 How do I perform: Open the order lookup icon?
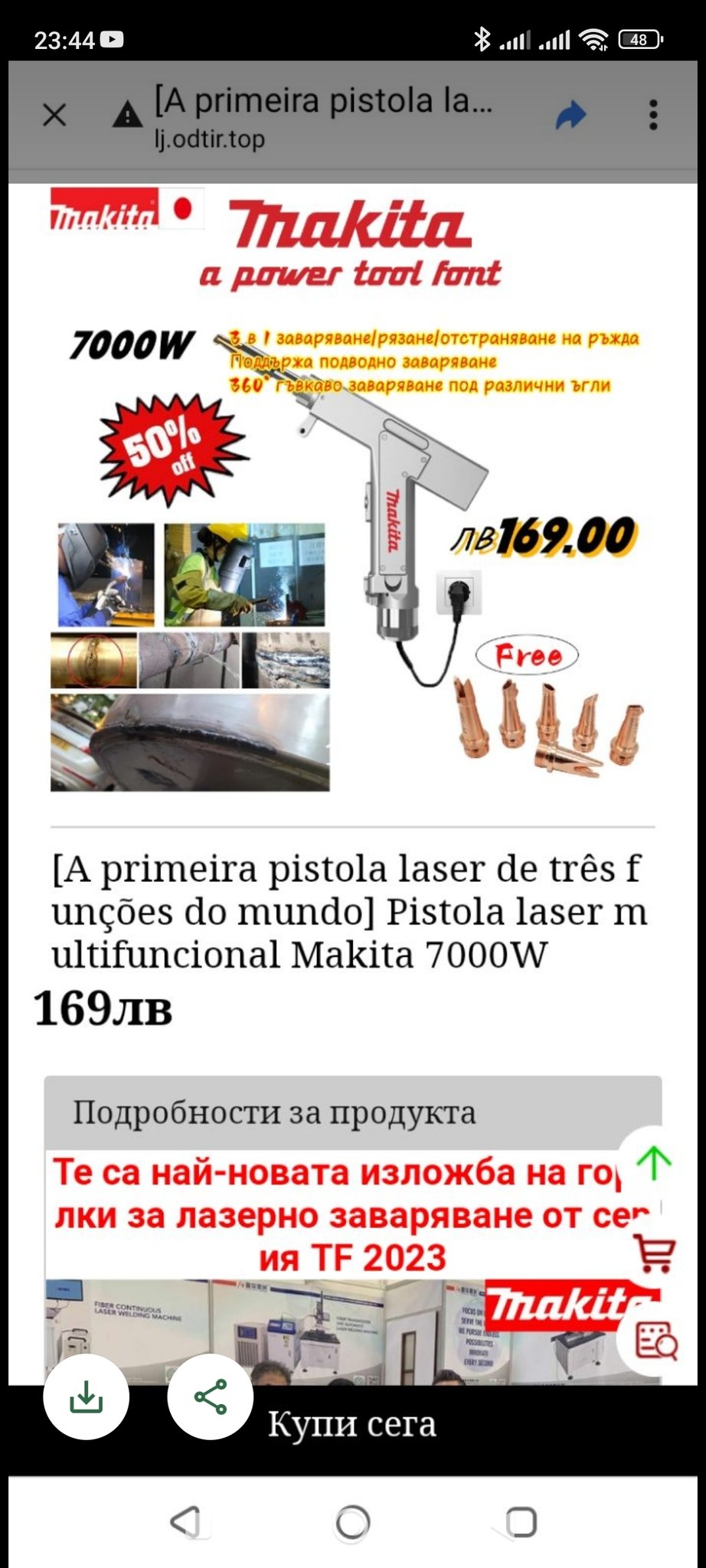click(655, 1340)
